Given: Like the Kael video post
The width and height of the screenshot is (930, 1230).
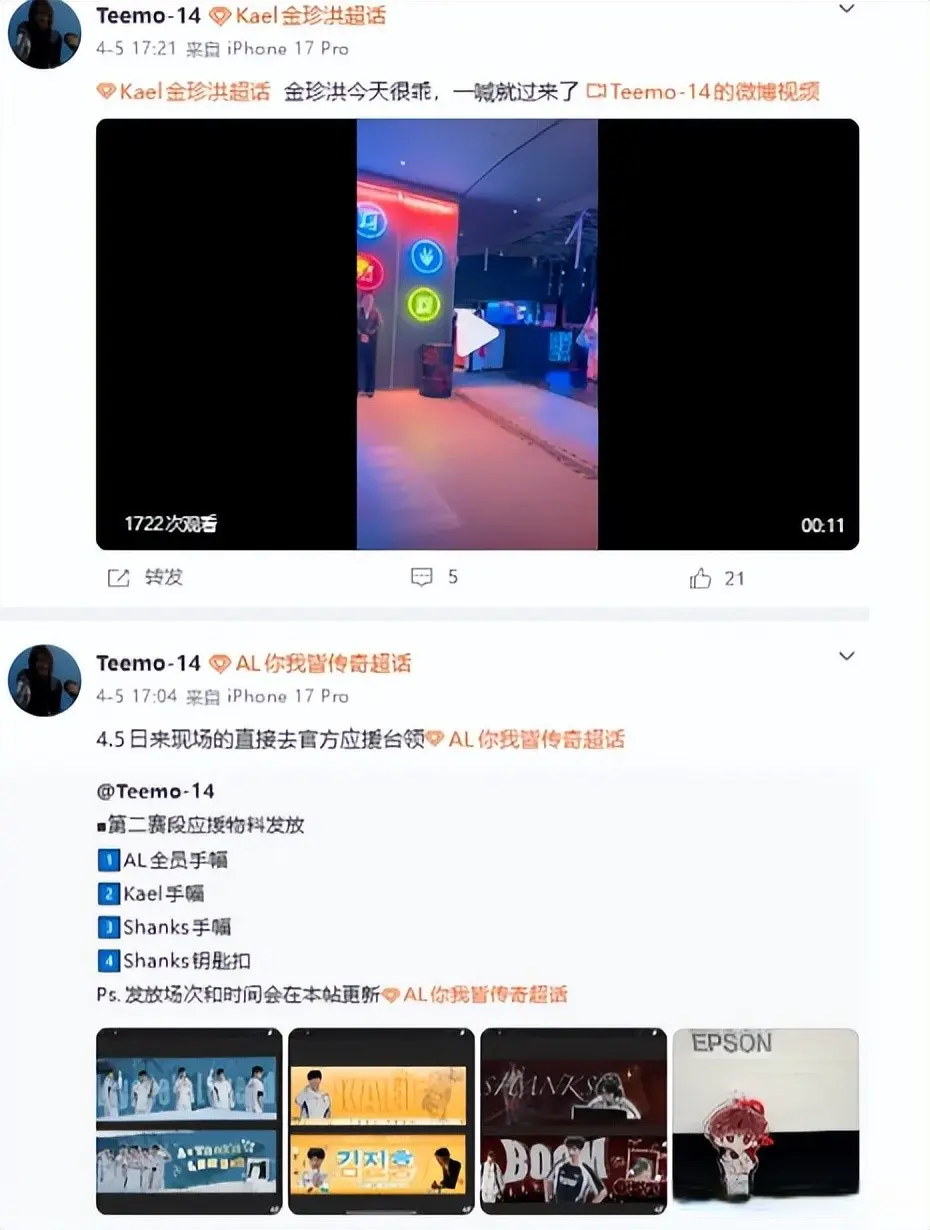Looking at the screenshot, I should tap(716, 578).
